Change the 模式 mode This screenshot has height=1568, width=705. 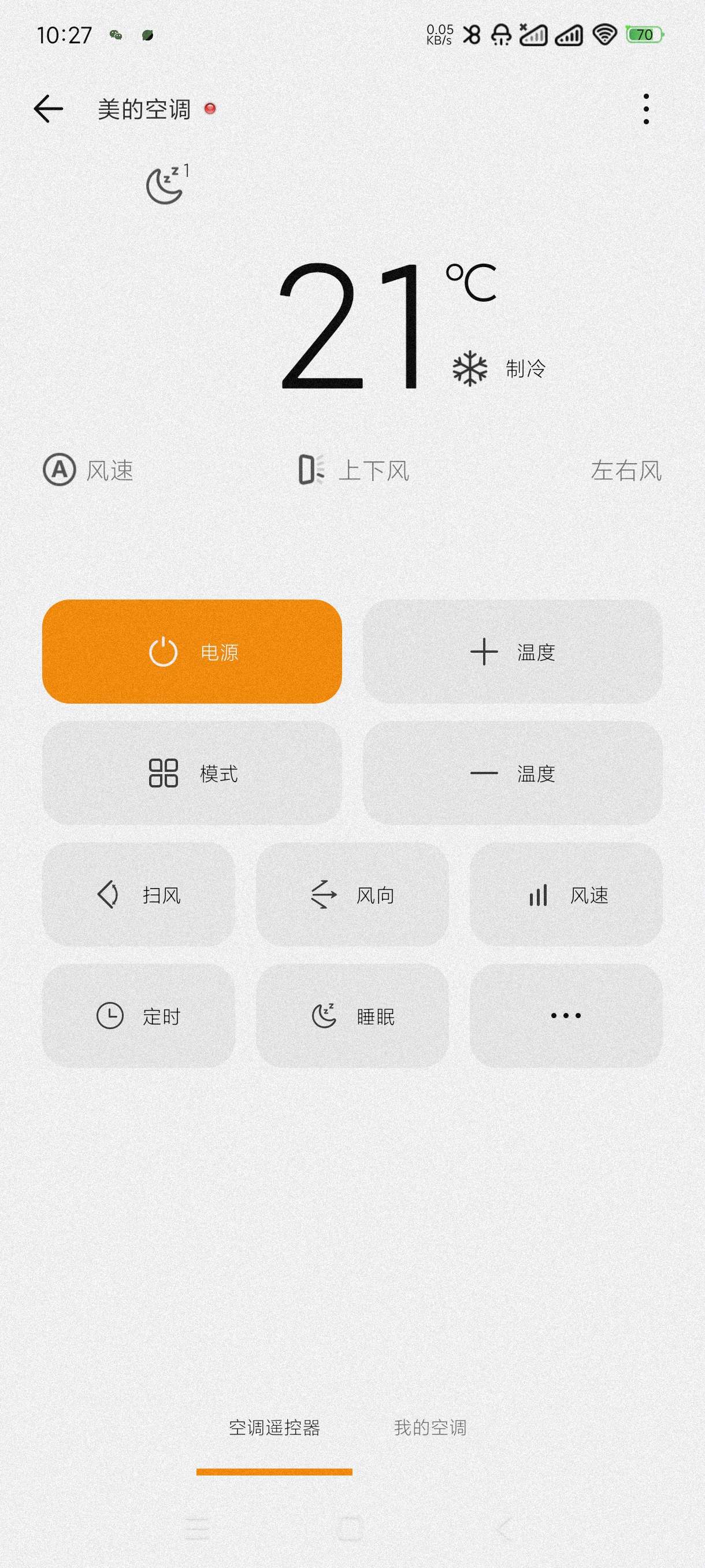[x=192, y=773]
